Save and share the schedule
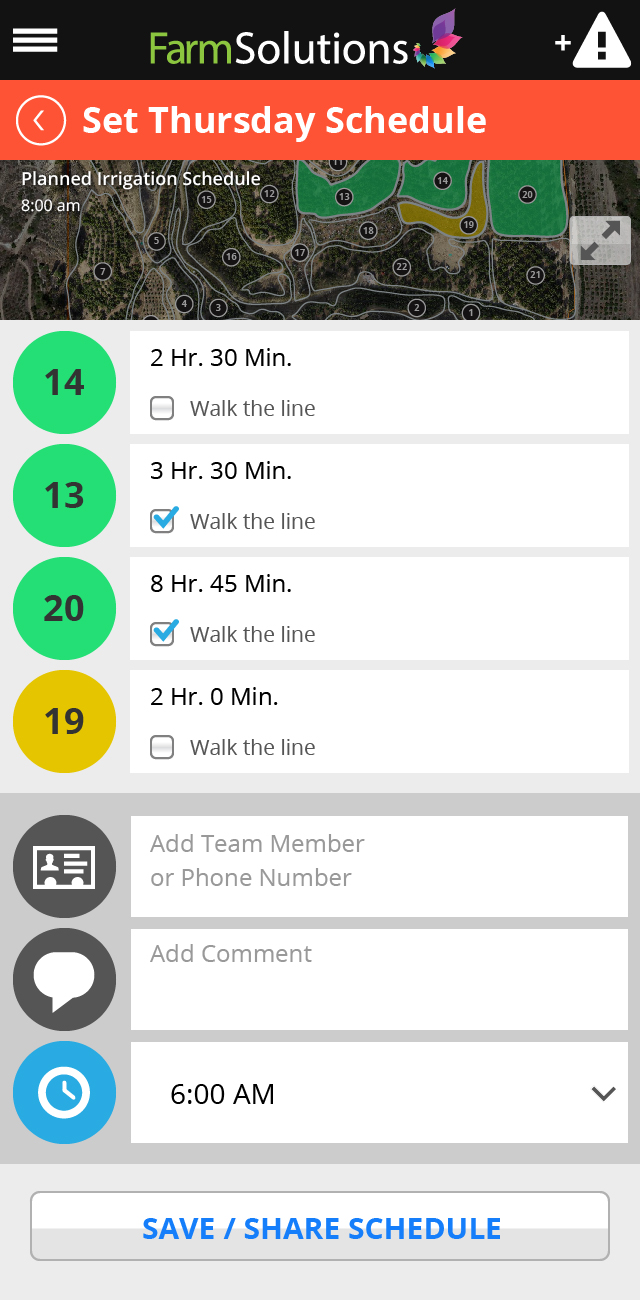 (x=320, y=1227)
